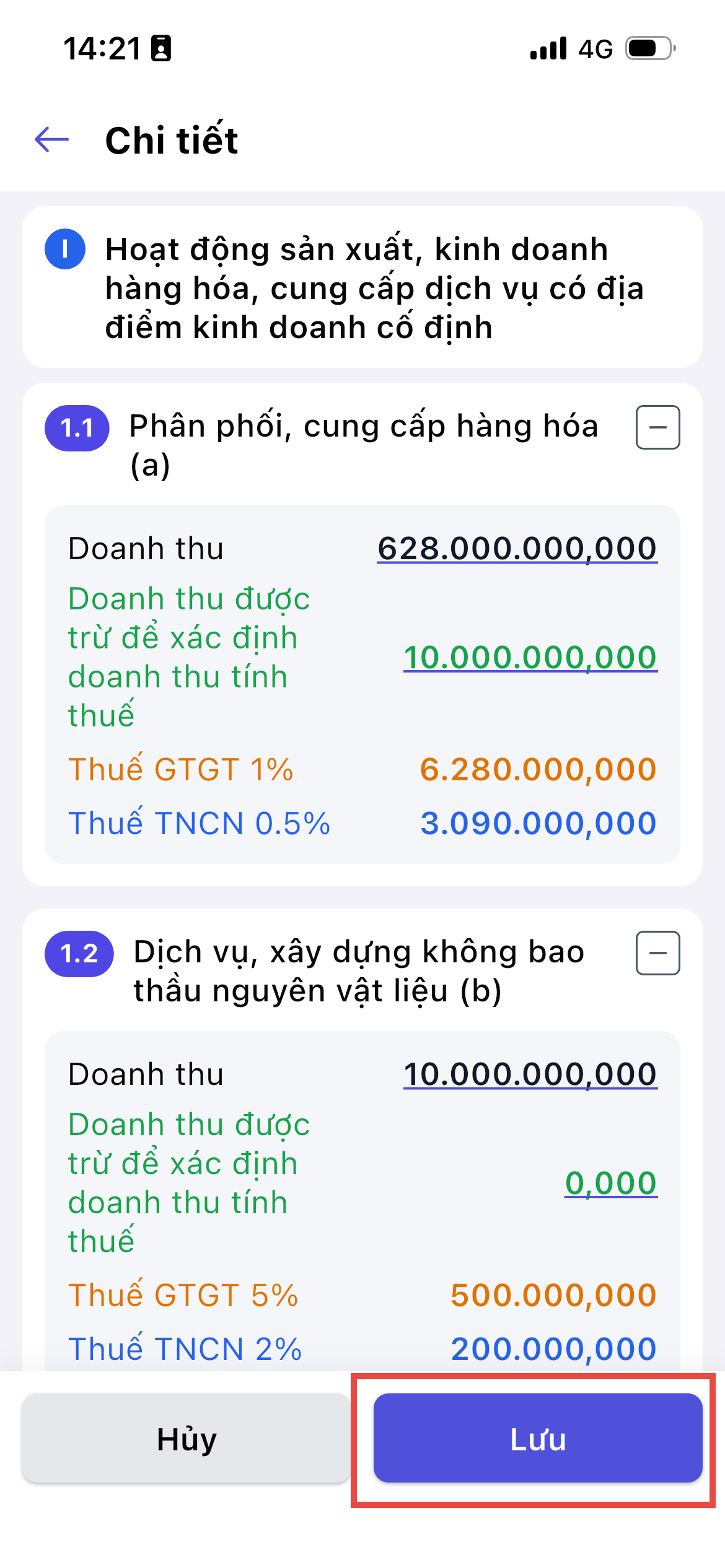Screen dimensions: 725x1568
Task: Tap the Hủy button to cancel
Action: click(186, 1438)
